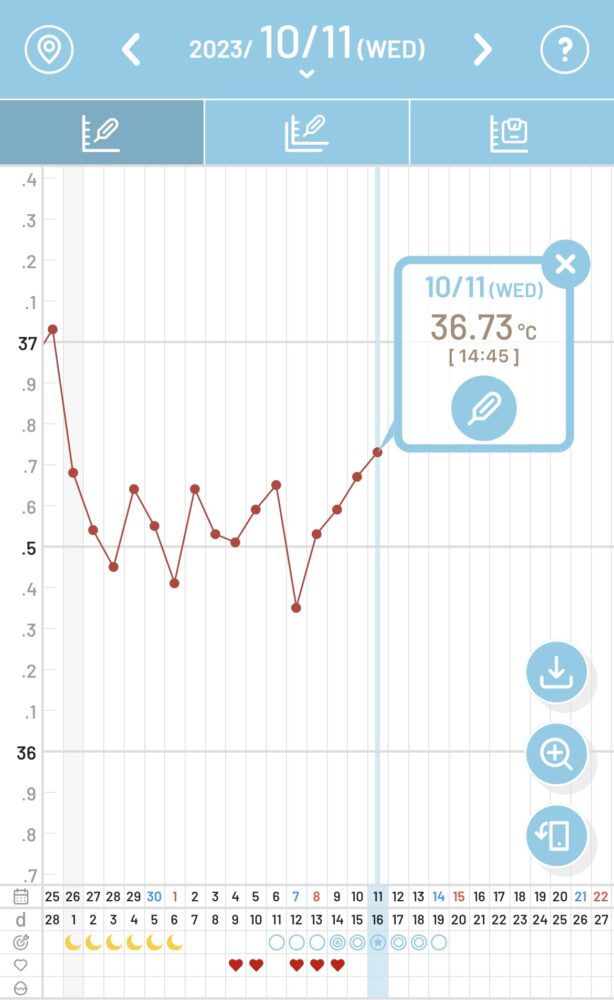Tap the download floating button
614x1000 pixels.
[x=557, y=672]
